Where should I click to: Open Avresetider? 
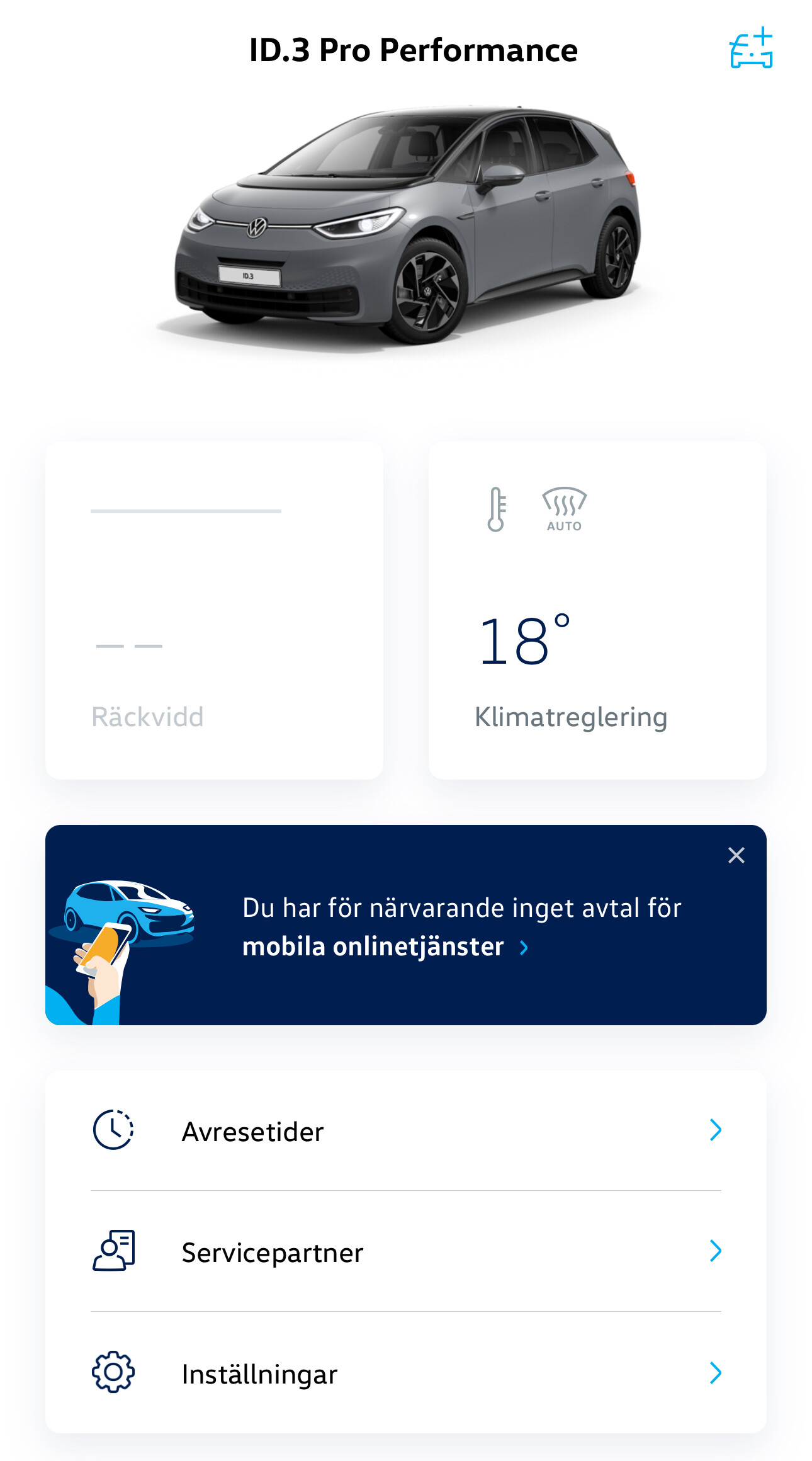pos(406,1130)
